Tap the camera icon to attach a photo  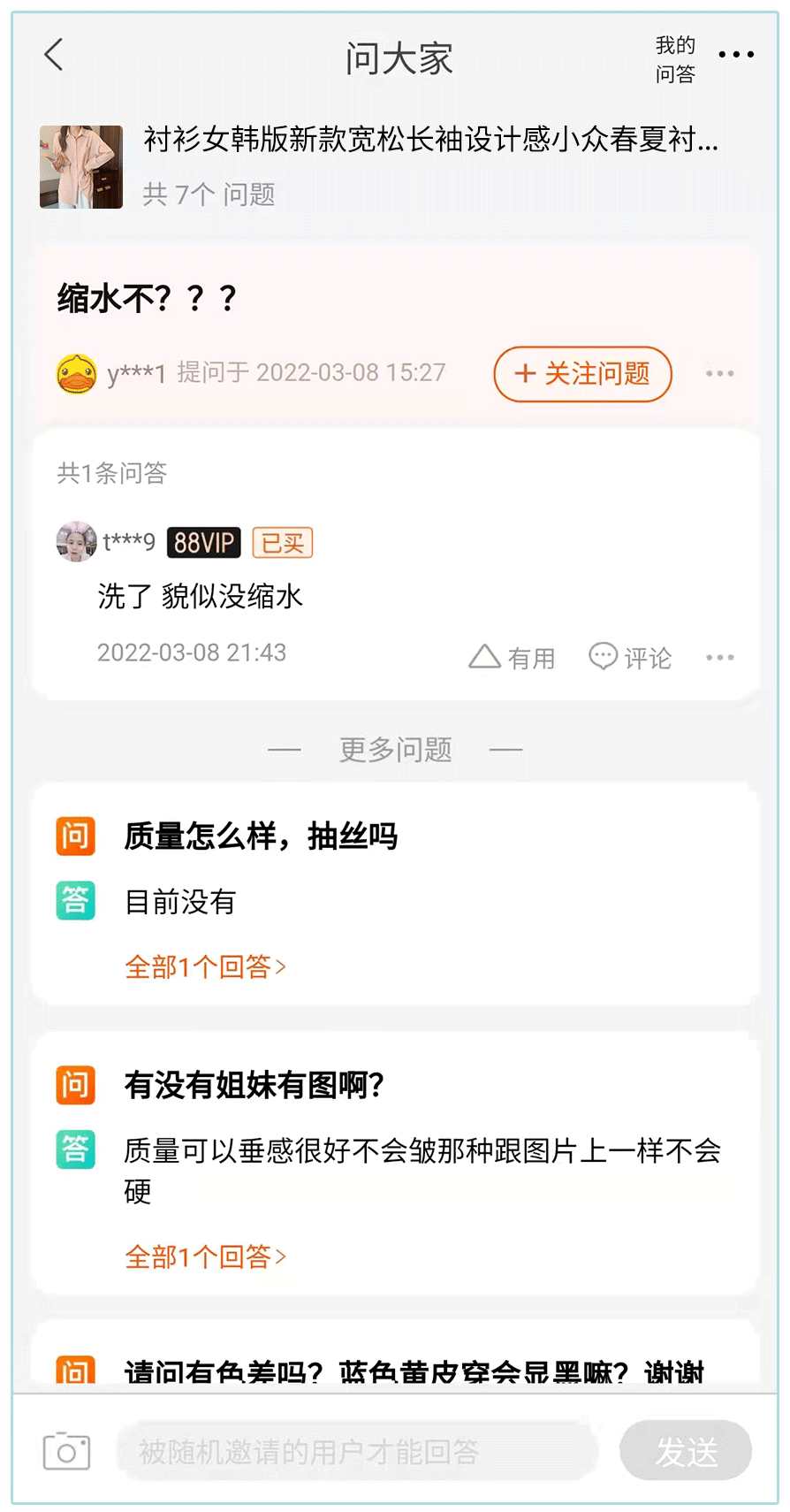(66, 1450)
